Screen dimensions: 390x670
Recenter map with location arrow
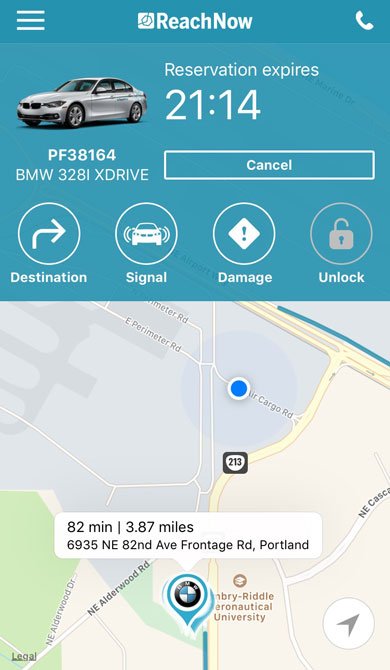click(x=349, y=623)
